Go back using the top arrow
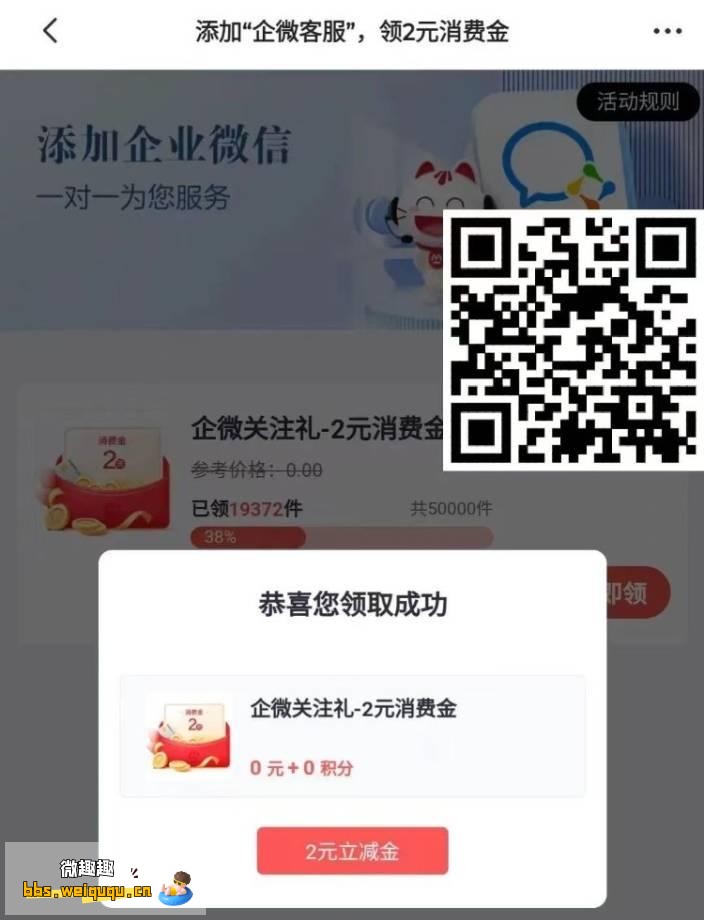Image resolution: width=704 pixels, height=920 pixels. pyautogui.click(x=50, y=31)
